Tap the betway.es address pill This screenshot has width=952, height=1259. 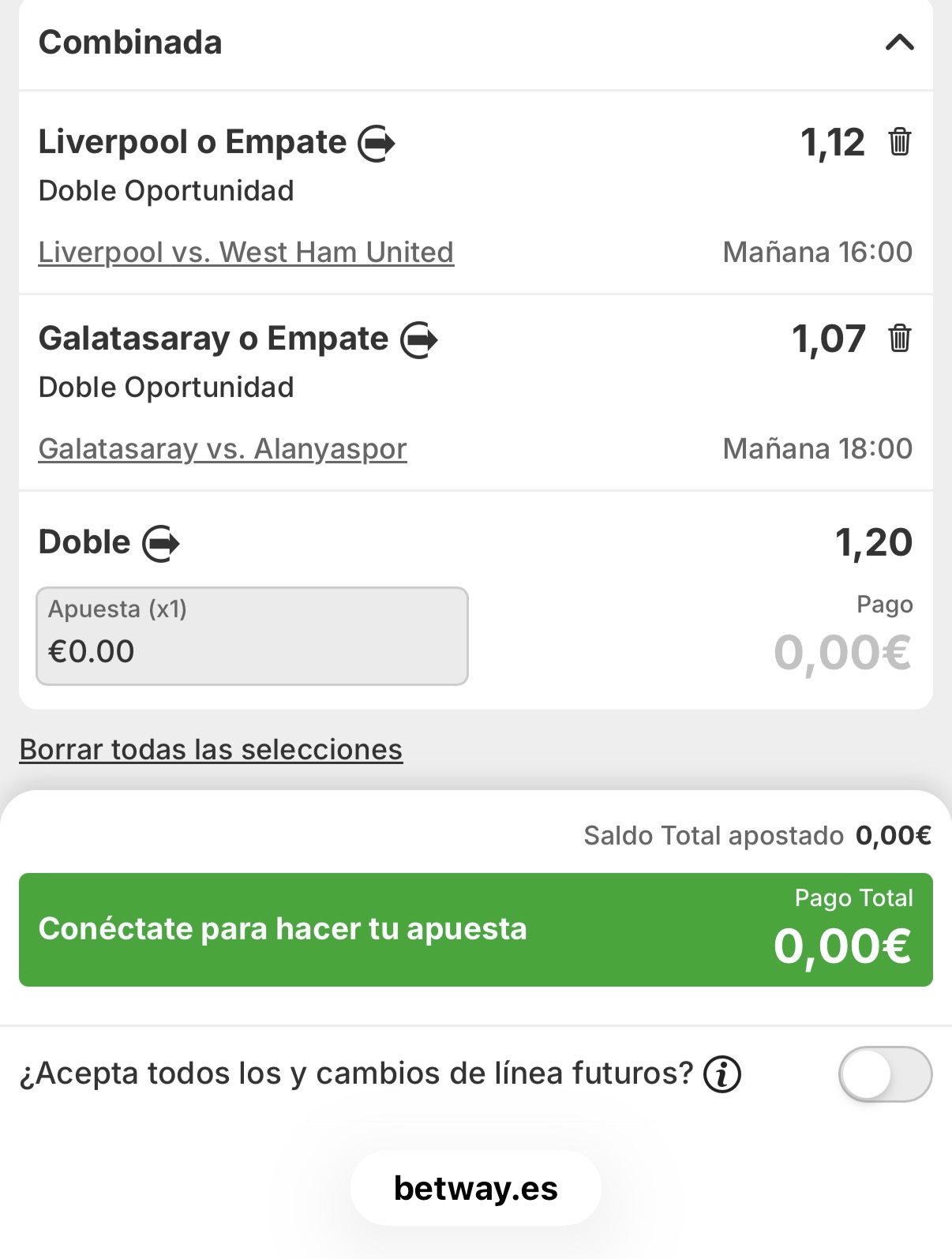[475, 1189]
